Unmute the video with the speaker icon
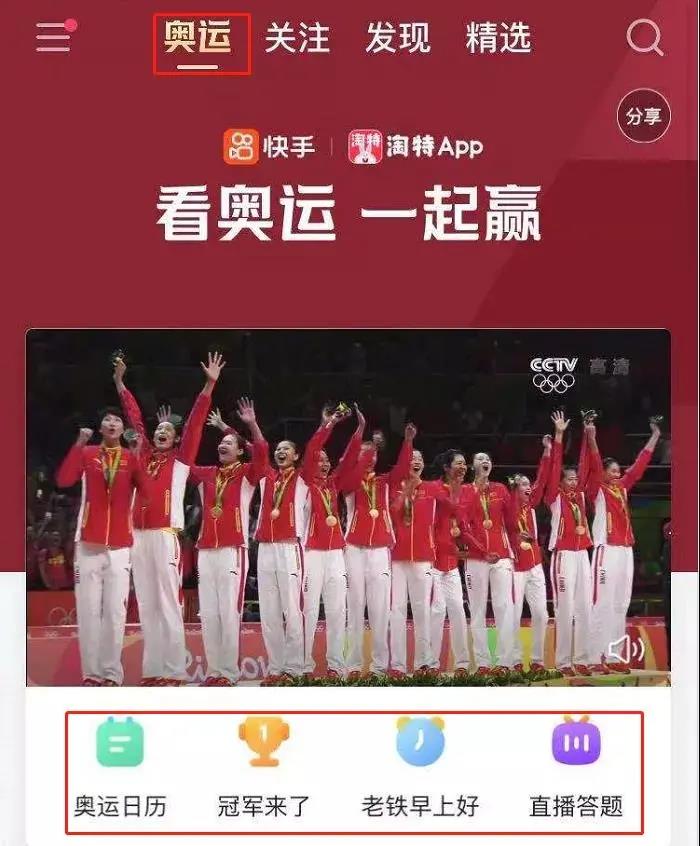 click(626, 649)
